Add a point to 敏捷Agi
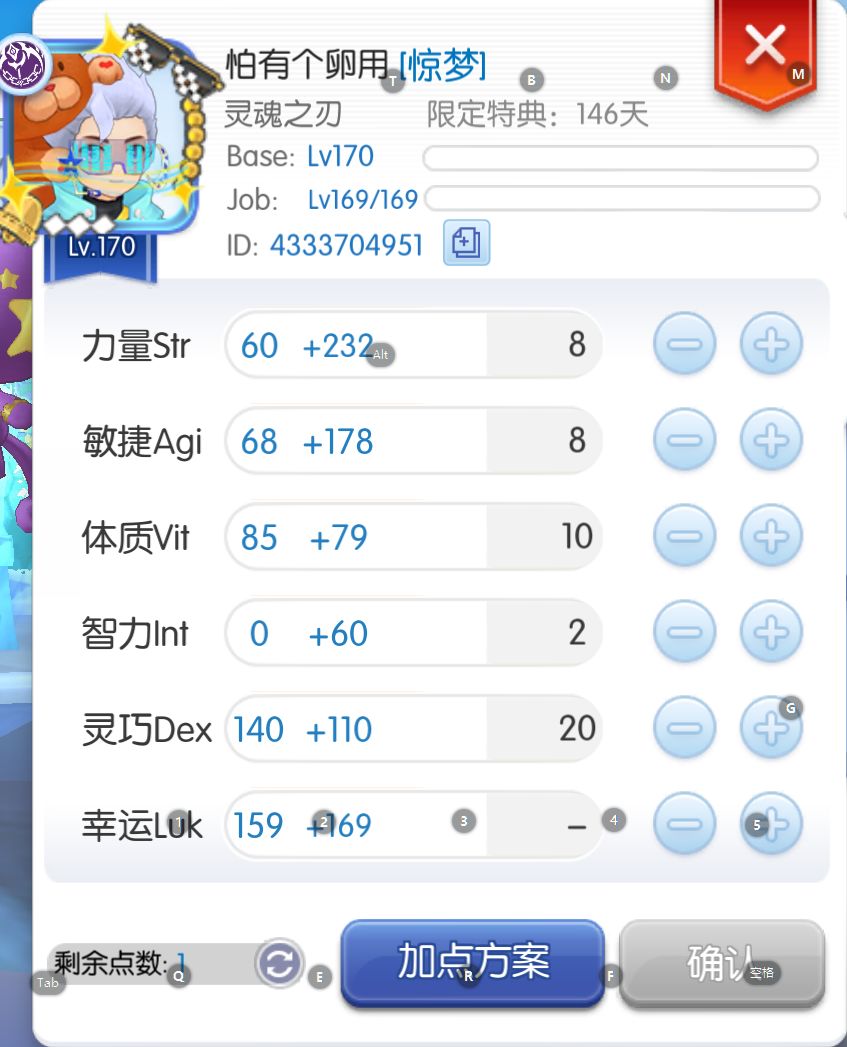The height and width of the screenshot is (1047, 847). [x=771, y=440]
